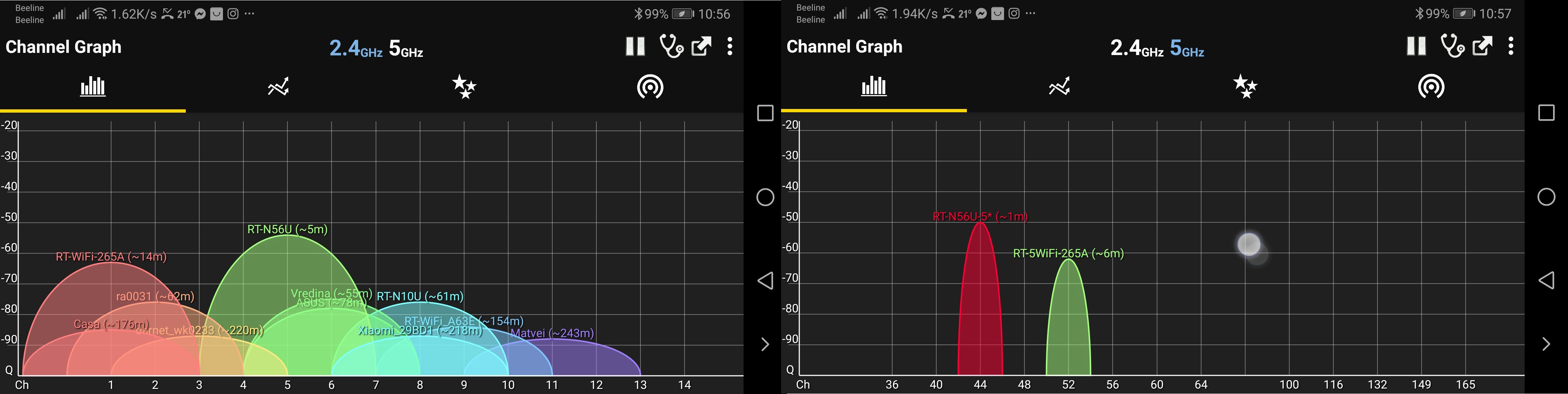Open stethoscope diagnostics on the 10:57 screenshot
The height and width of the screenshot is (394, 1568).
(1453, 46)
